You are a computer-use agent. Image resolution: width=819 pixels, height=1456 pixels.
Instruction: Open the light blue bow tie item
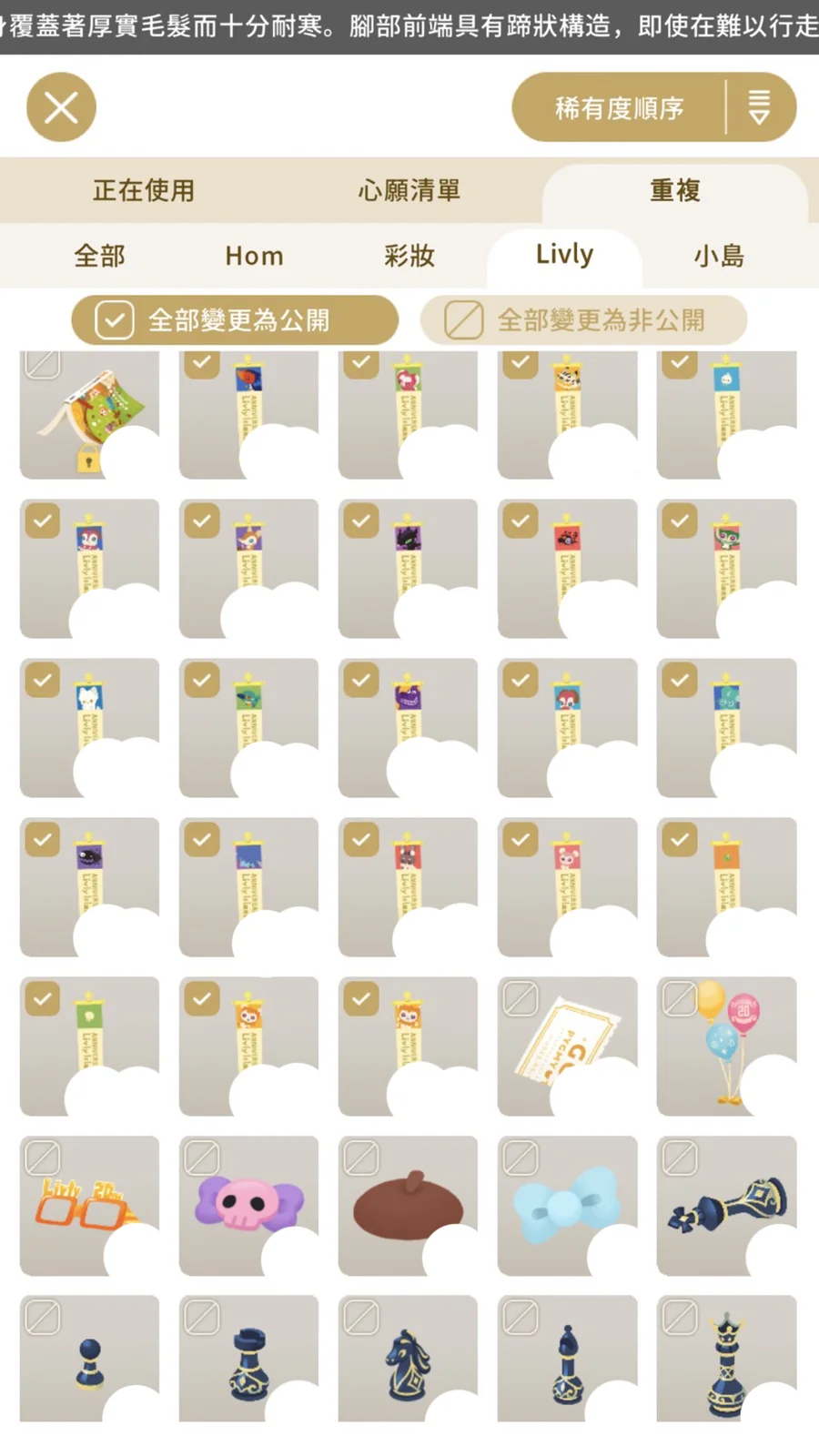pyautogui.click(x=567, y=1206)
